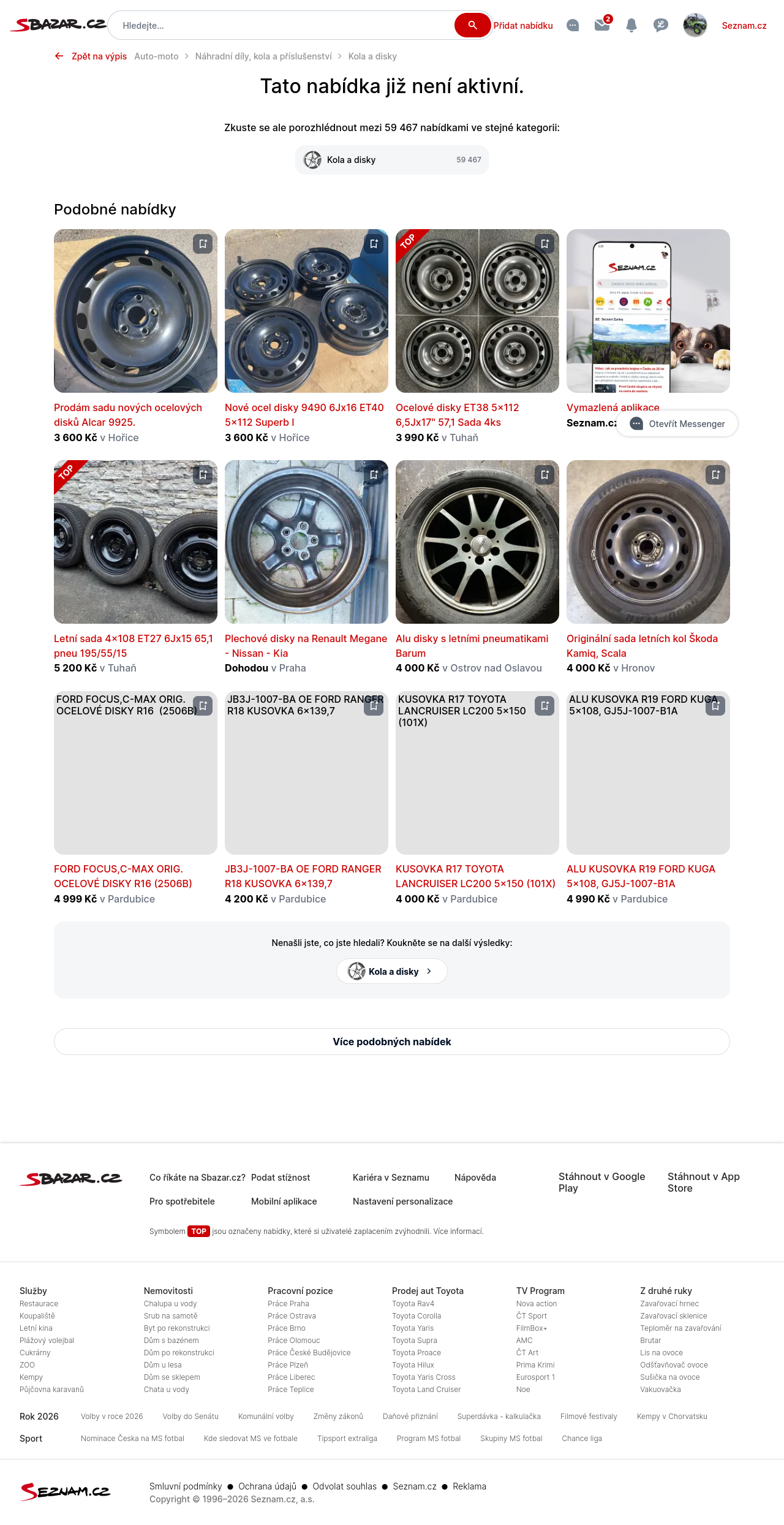Image resolution: width=784 pixels, height=1525 pixels.
Task: Bookmark the Prodám sadu nových ocelových disků listing
Action: click(x=203, y=244)
